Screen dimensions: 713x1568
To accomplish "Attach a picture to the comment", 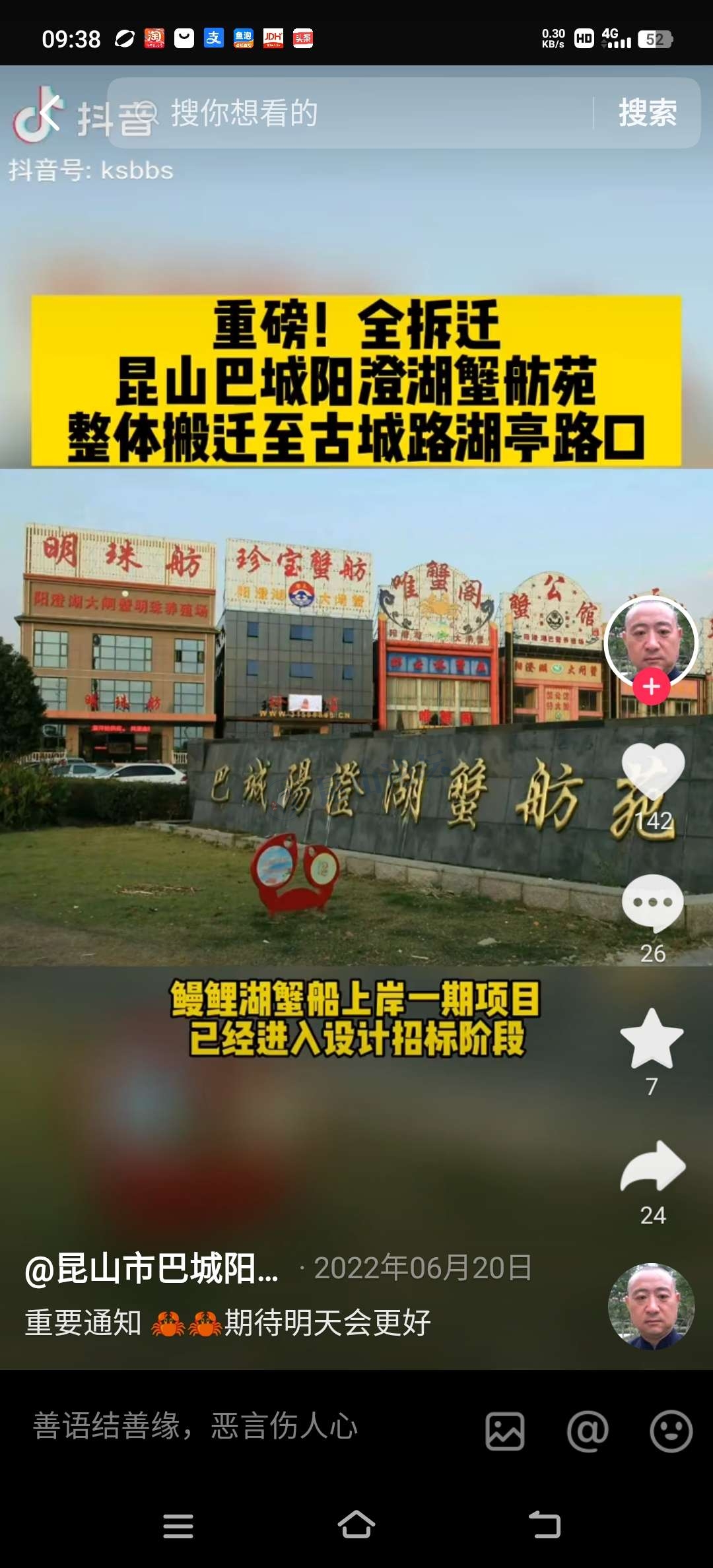I will (x=505, y=1431).
